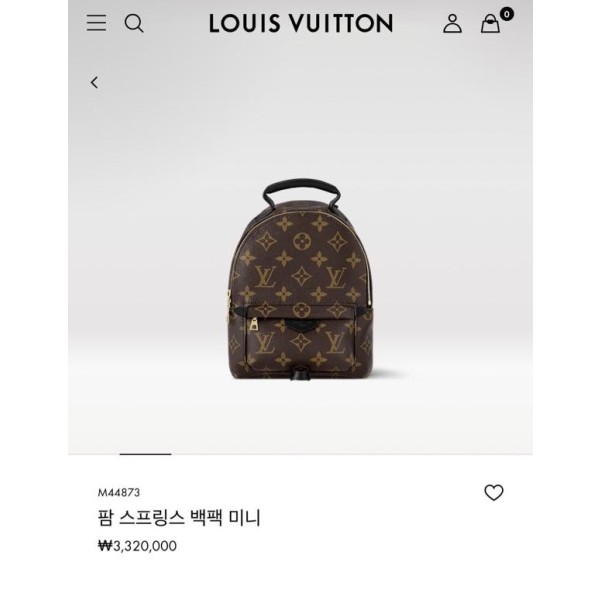Viewport: 600px width, 600px height.
Task: Open the search icon
Action: [x=134, y=23]
